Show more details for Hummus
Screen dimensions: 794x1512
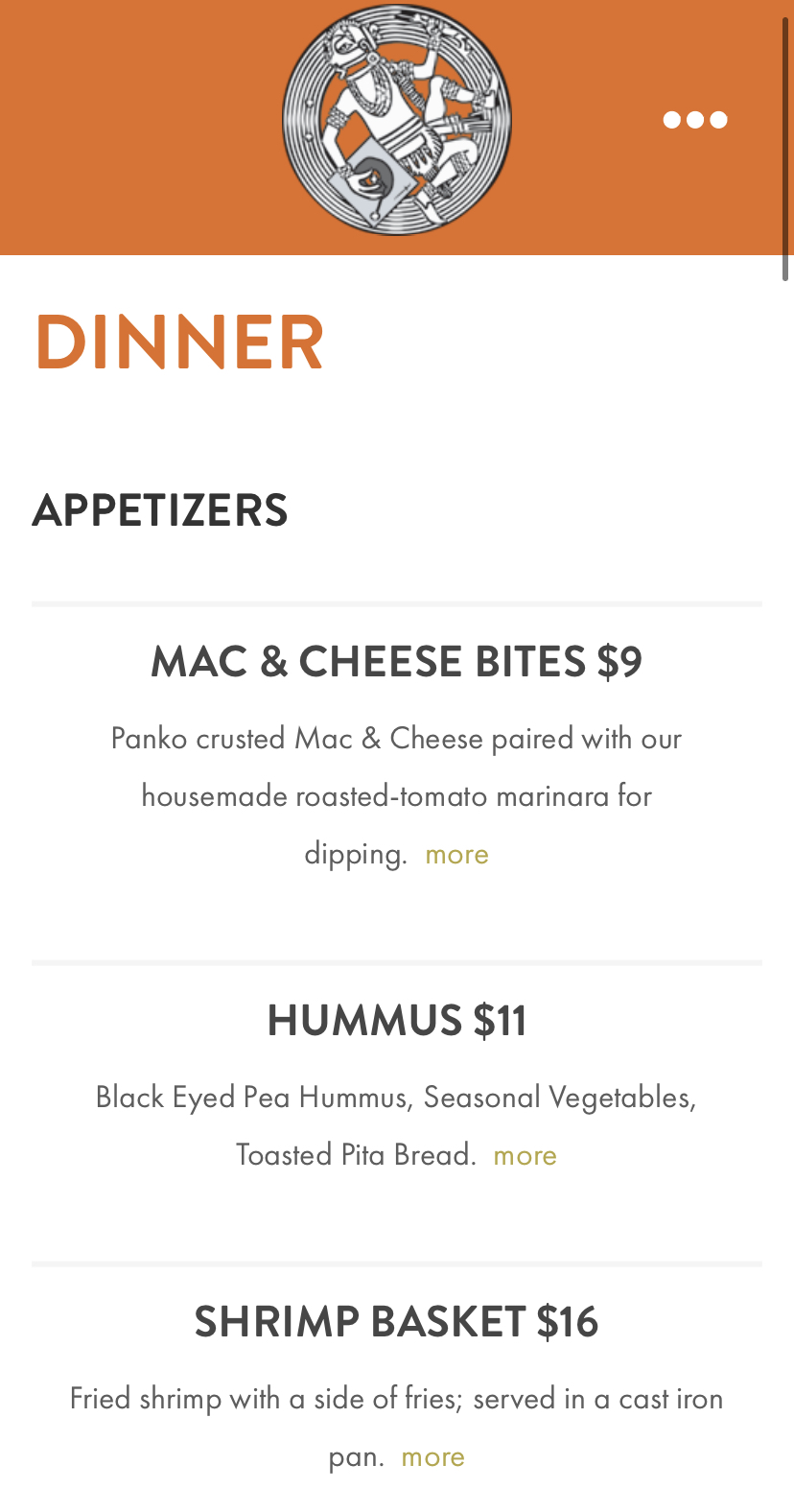(525, 1154)
